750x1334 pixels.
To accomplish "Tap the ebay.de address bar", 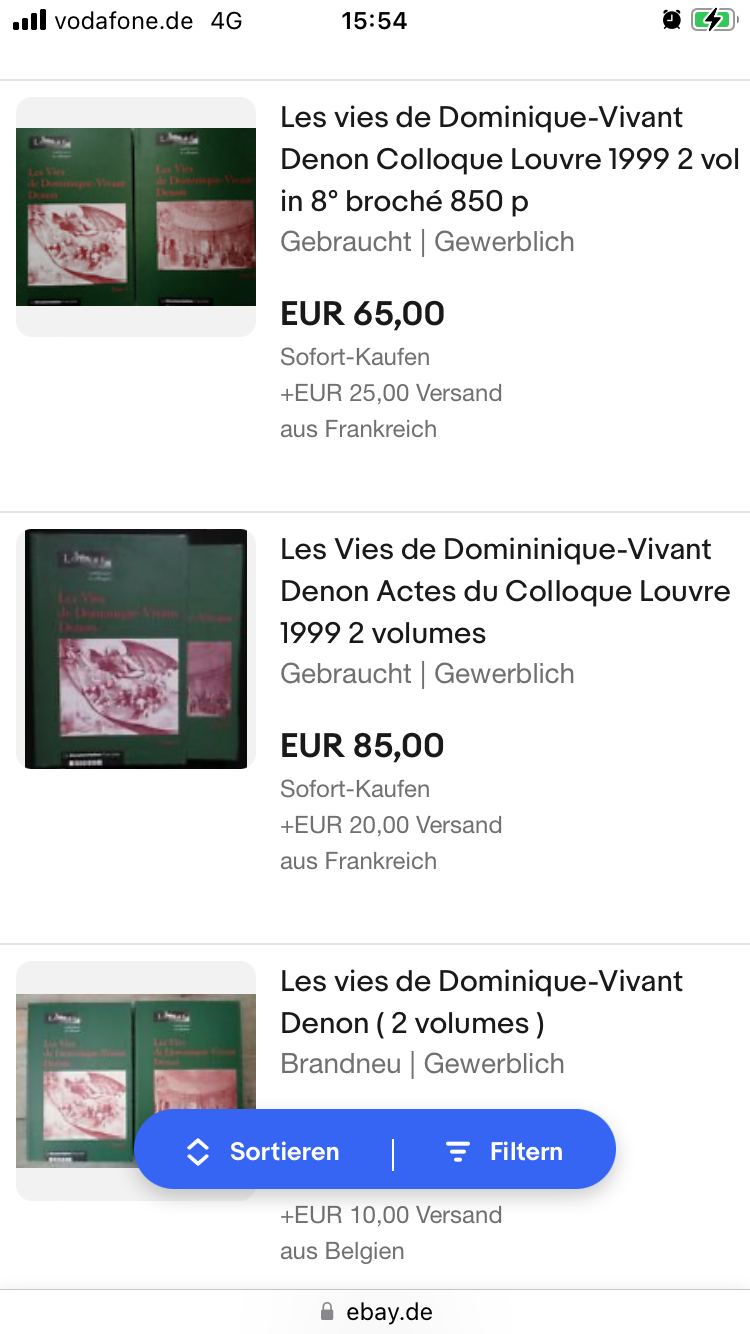I will tap(375, 1312).
